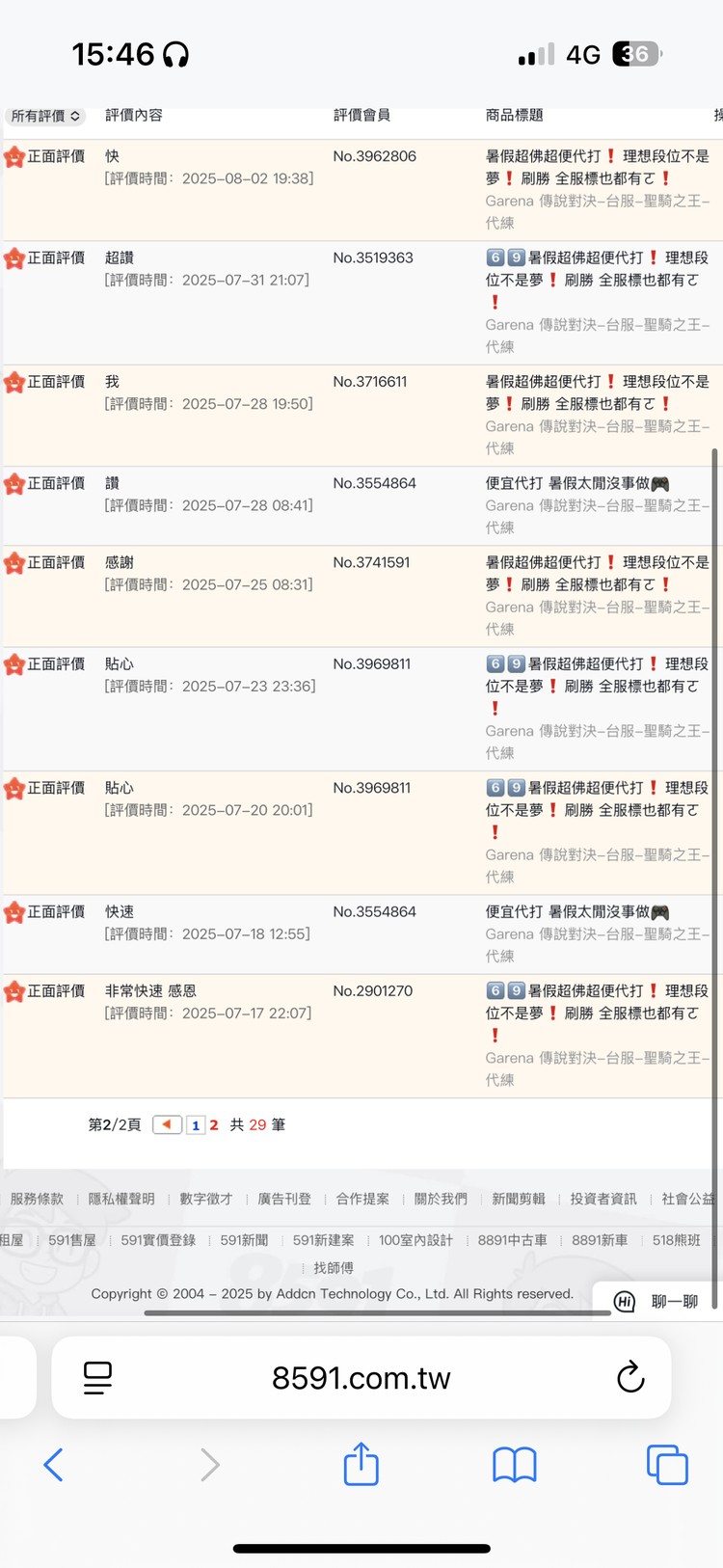Visit the 數字徵才 link
The image size is (723, 1568).
pos(206,1199)
